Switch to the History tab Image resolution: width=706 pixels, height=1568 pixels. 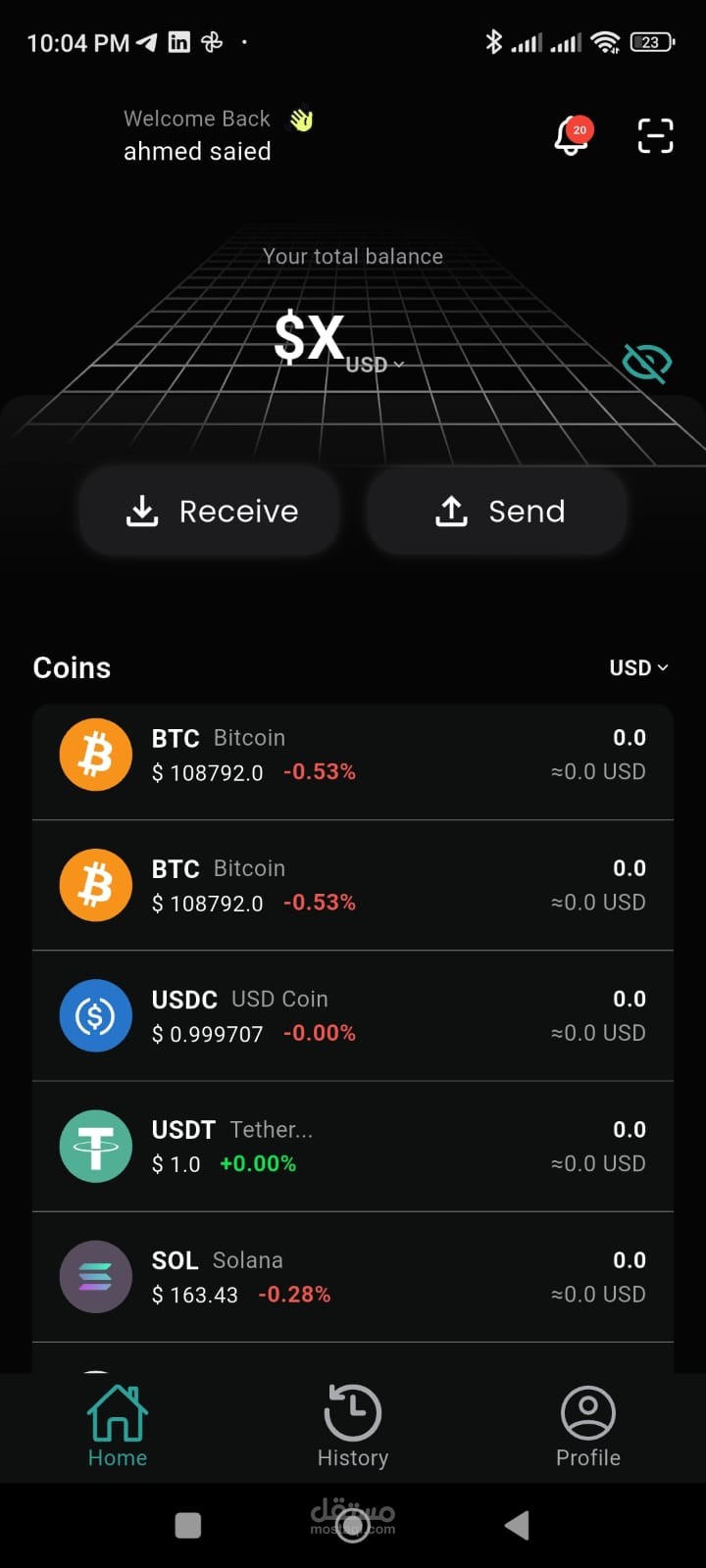click(353, 1426)
